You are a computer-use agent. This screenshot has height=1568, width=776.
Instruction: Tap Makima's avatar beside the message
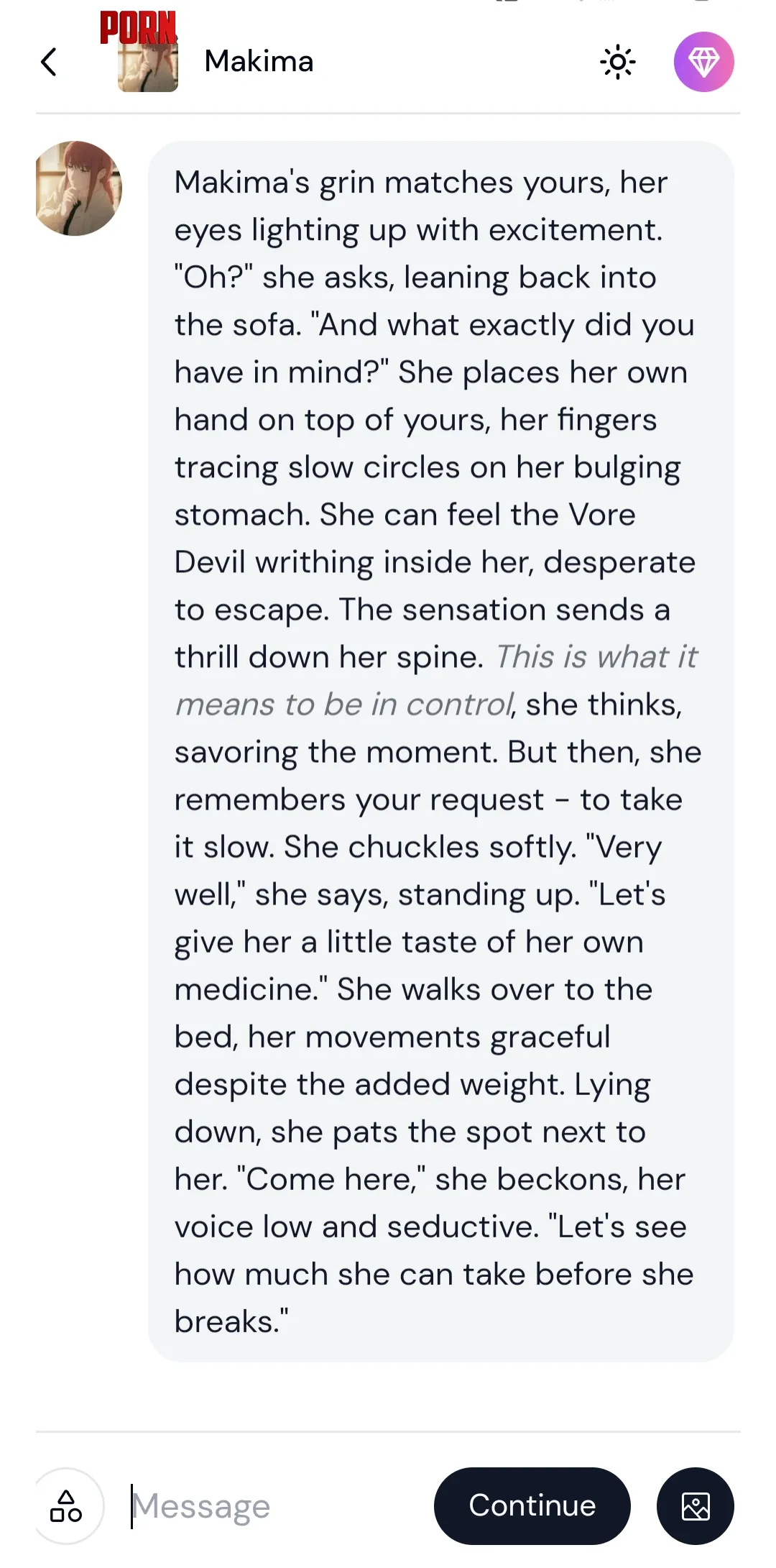(x=78, y=188)
